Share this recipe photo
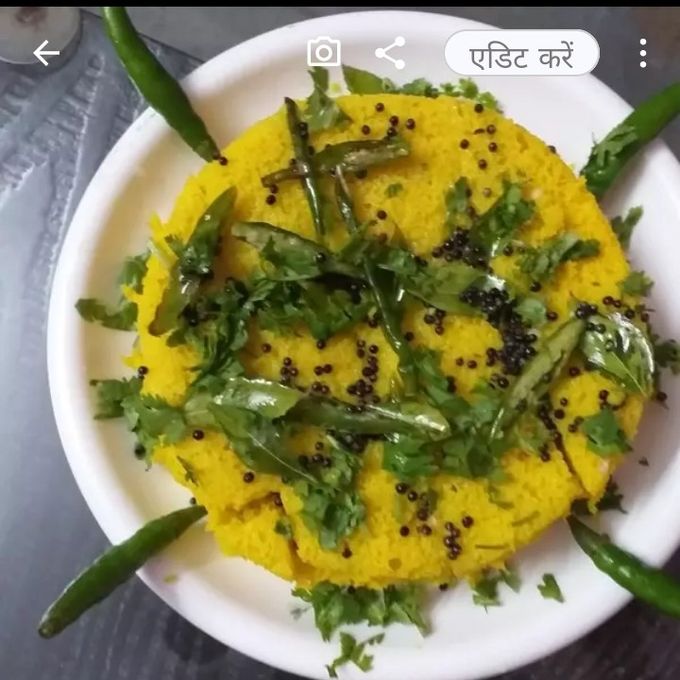 click(390, 52)
